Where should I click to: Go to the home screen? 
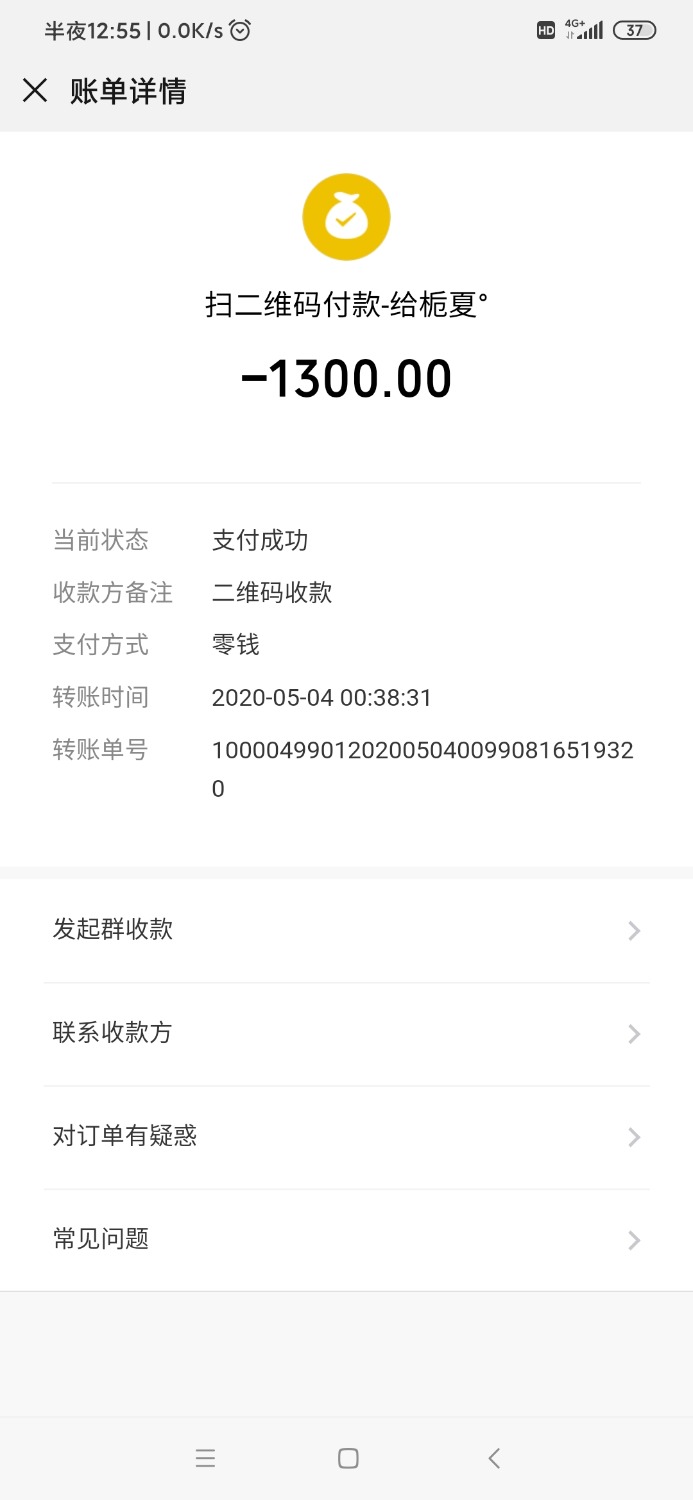(x=348, y=1458)
